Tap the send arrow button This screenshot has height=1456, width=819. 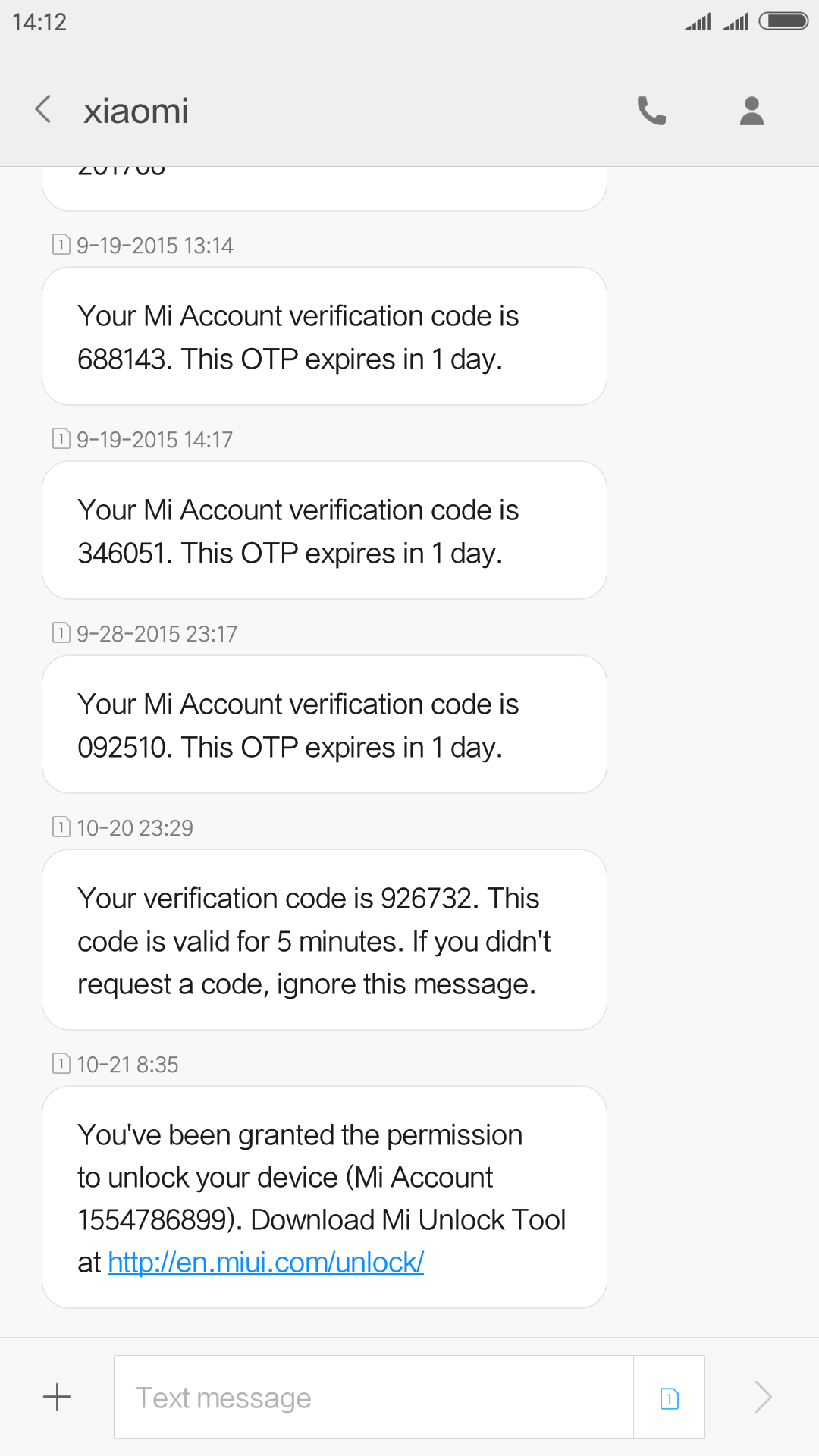tap(764, 1397)
